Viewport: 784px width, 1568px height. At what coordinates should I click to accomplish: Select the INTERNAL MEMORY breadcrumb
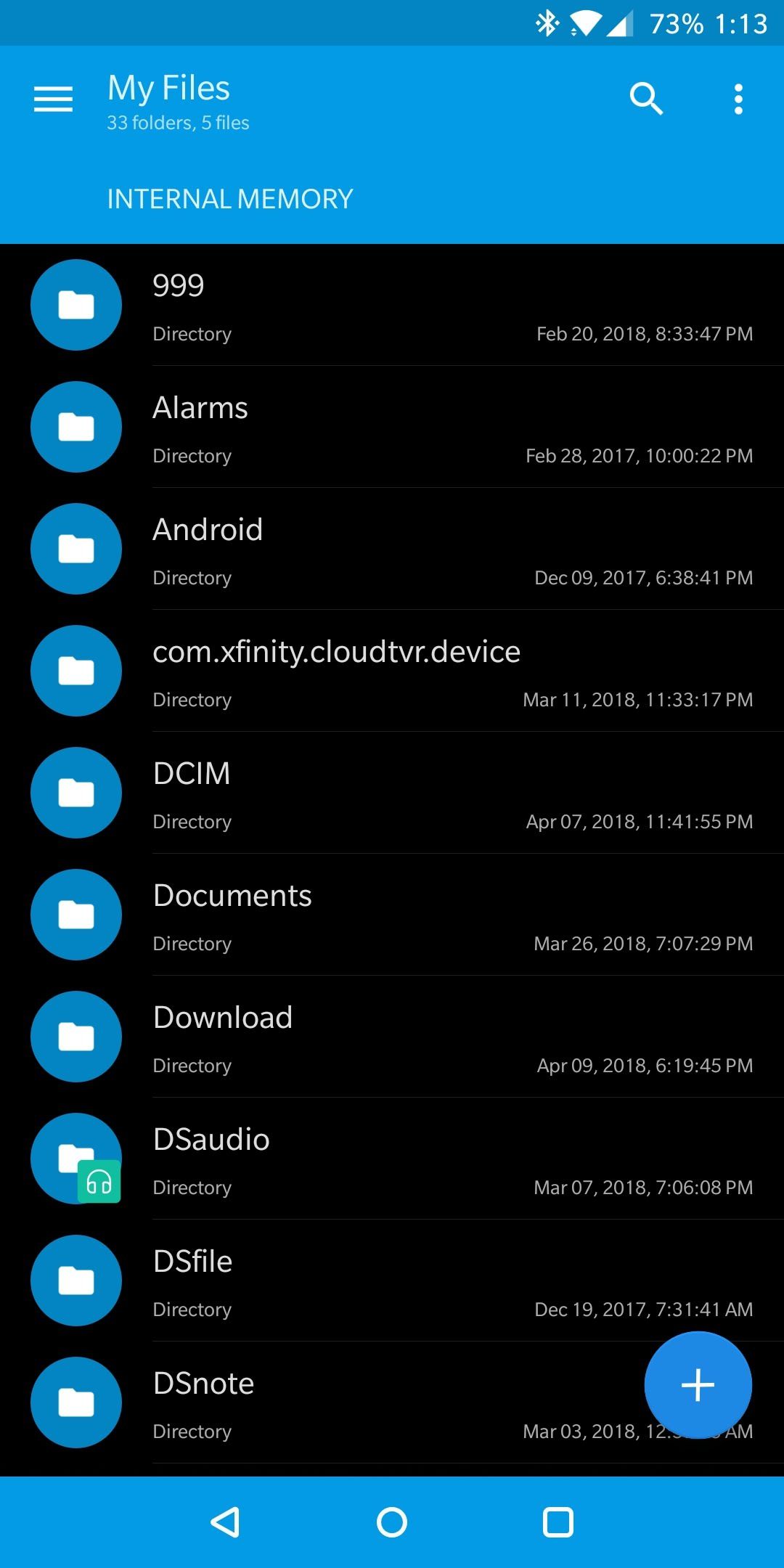coord(229,198)
